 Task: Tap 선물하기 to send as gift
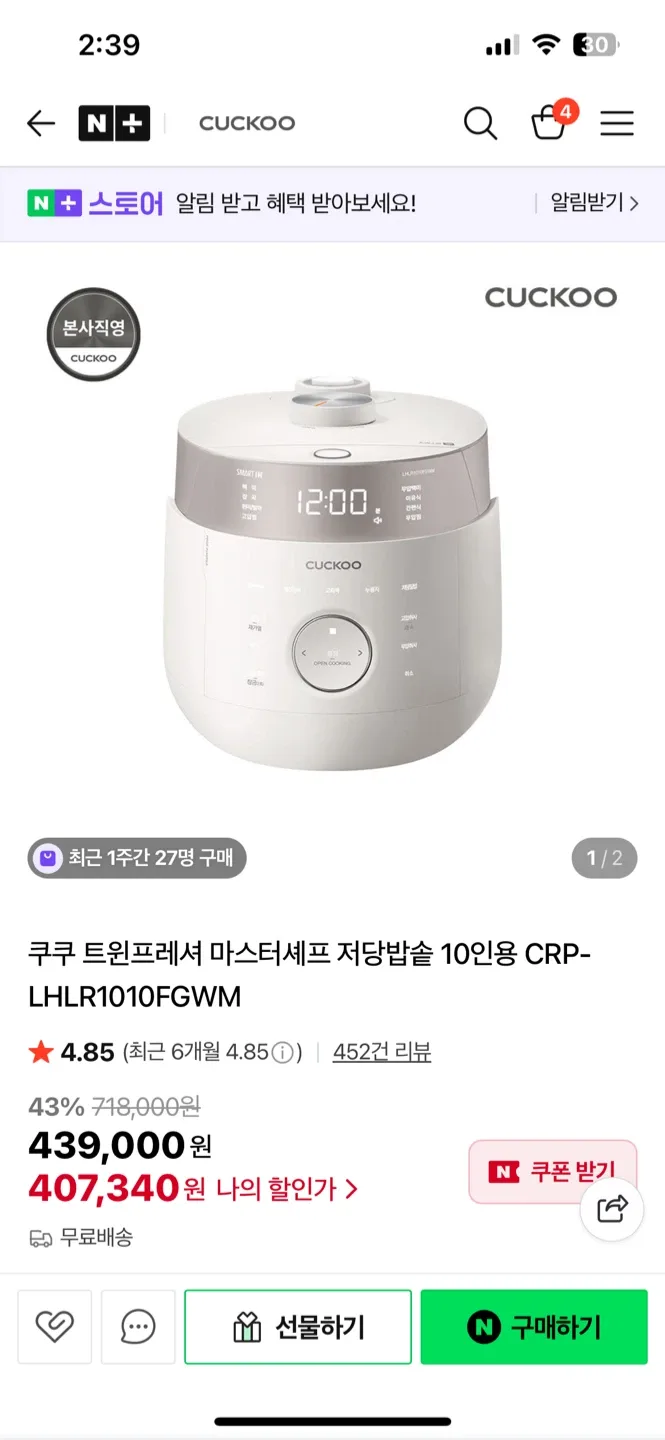(298, 1327)
